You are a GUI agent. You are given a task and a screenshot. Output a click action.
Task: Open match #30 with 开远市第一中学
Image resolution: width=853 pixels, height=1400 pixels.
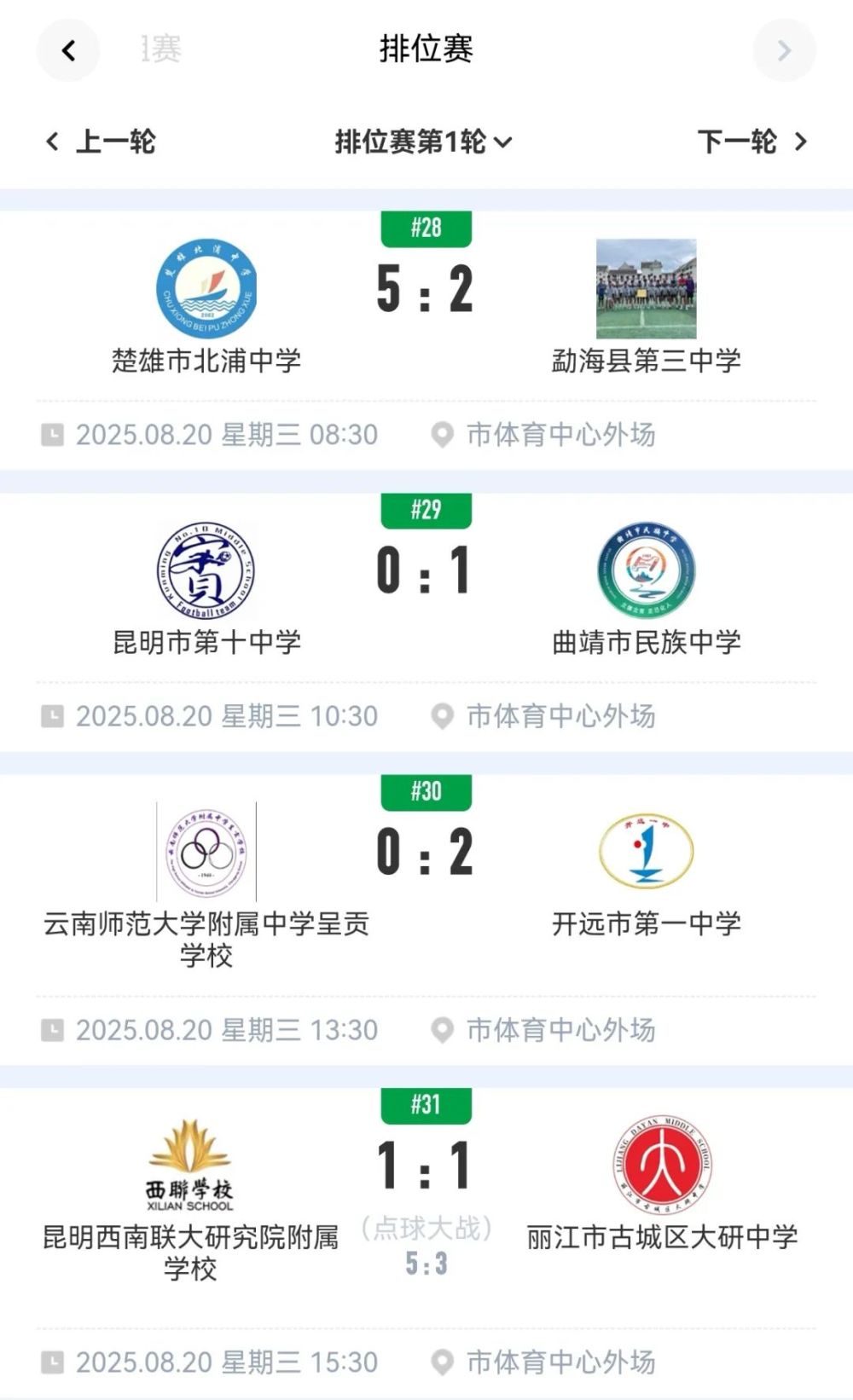pos(426,919)
